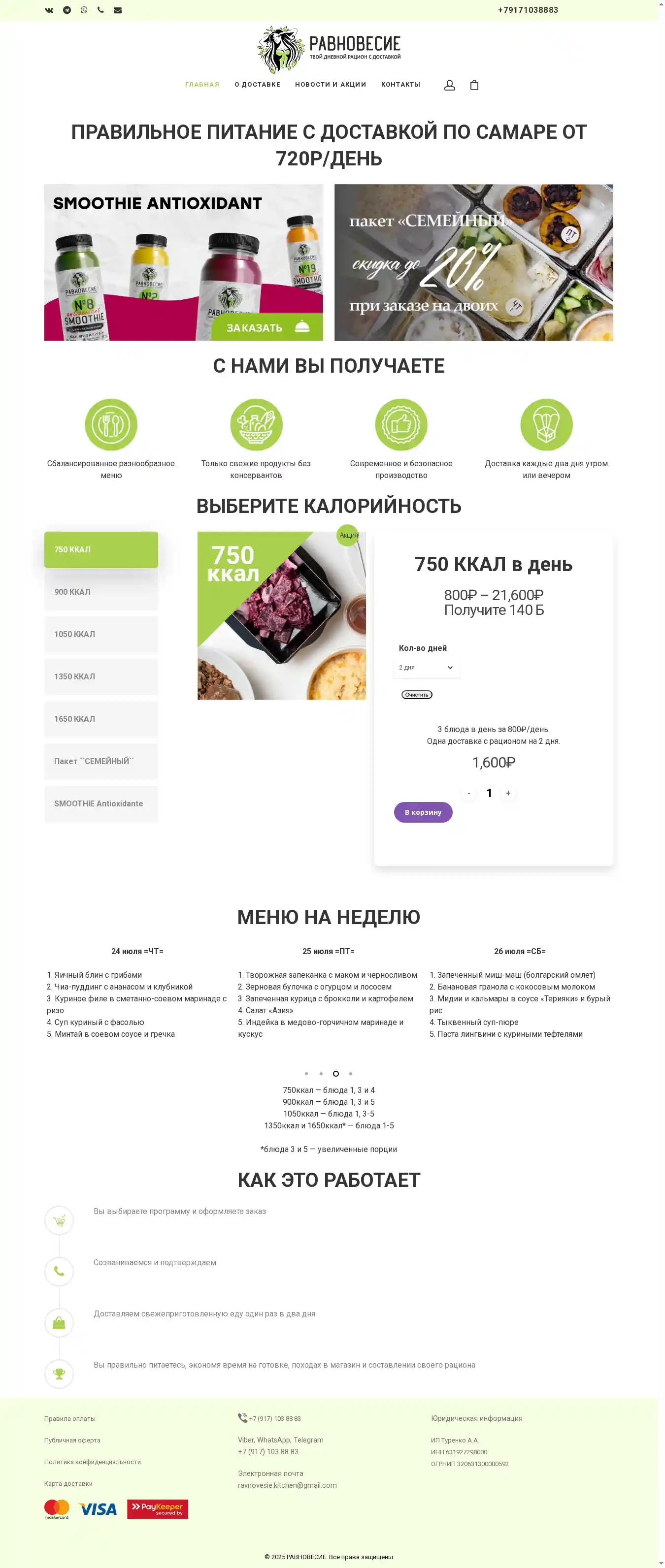Open the WhatsApp icon in top bar

84,10
